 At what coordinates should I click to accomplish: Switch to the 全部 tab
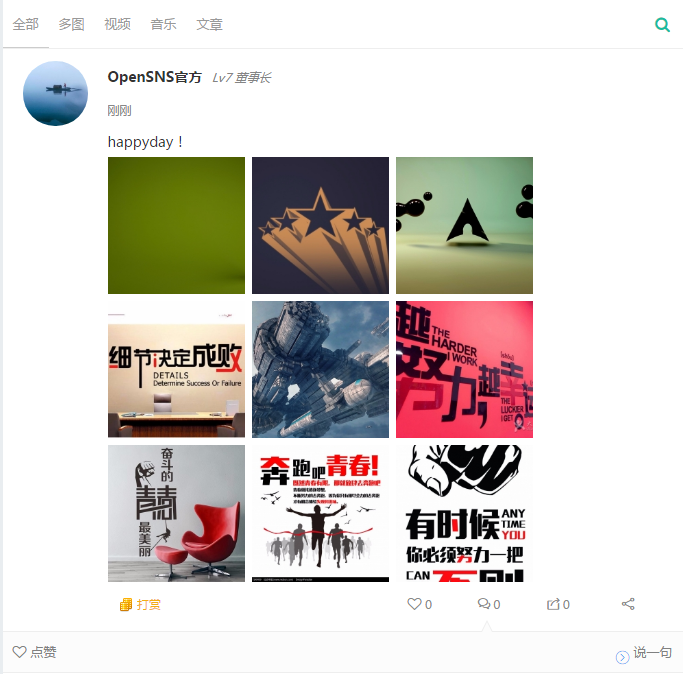[26, 24]
